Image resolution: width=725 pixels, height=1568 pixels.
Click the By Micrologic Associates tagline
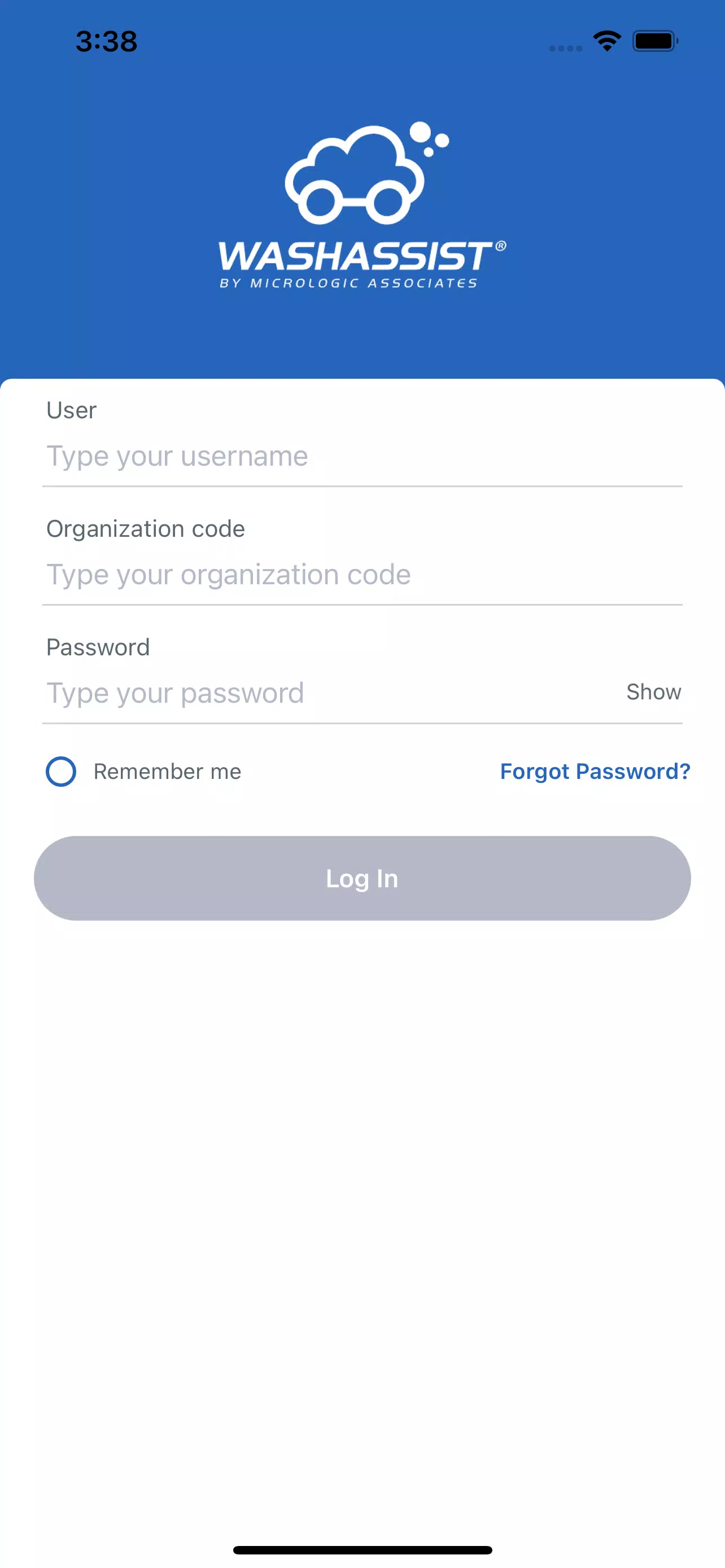pos(350,281)
